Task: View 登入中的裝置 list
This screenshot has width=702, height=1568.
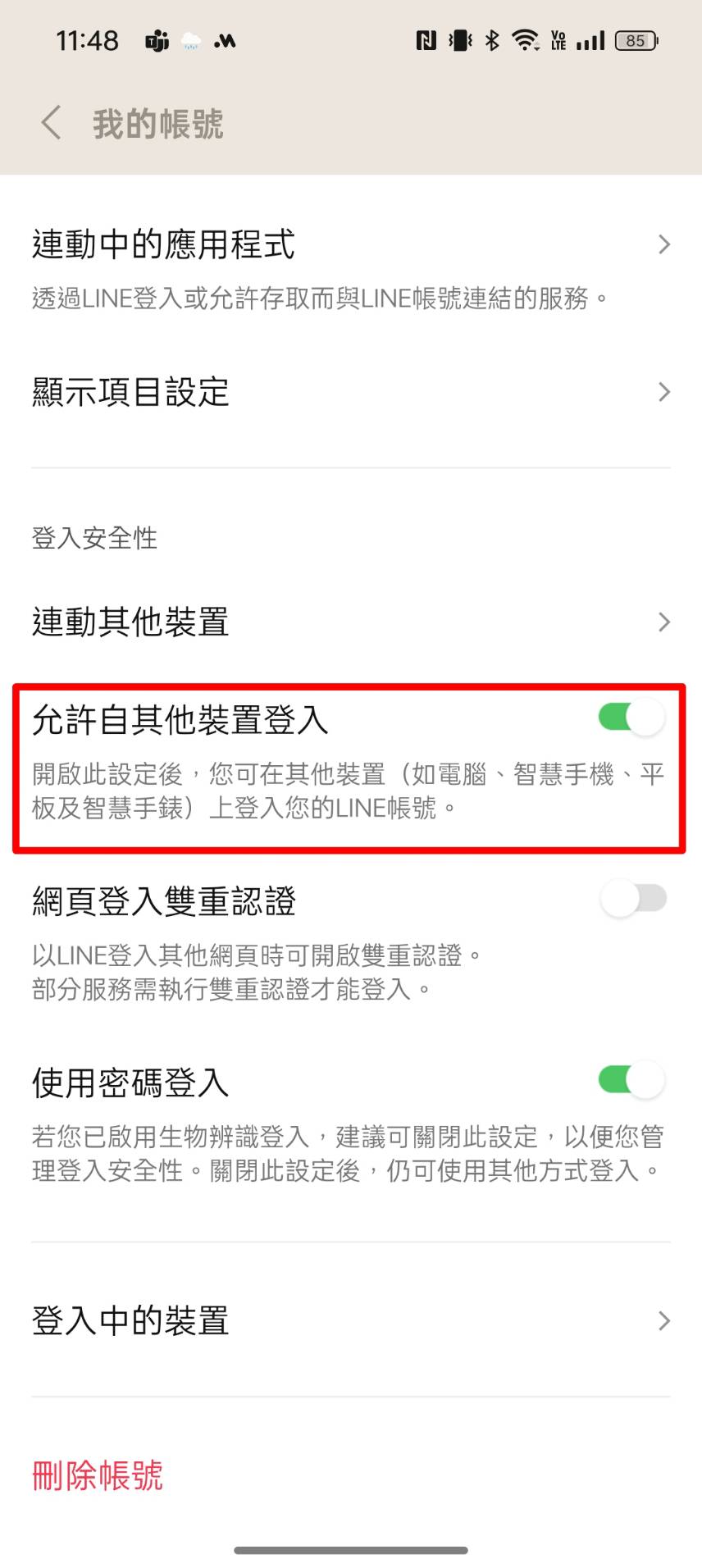Action: tap(351, 1320)
